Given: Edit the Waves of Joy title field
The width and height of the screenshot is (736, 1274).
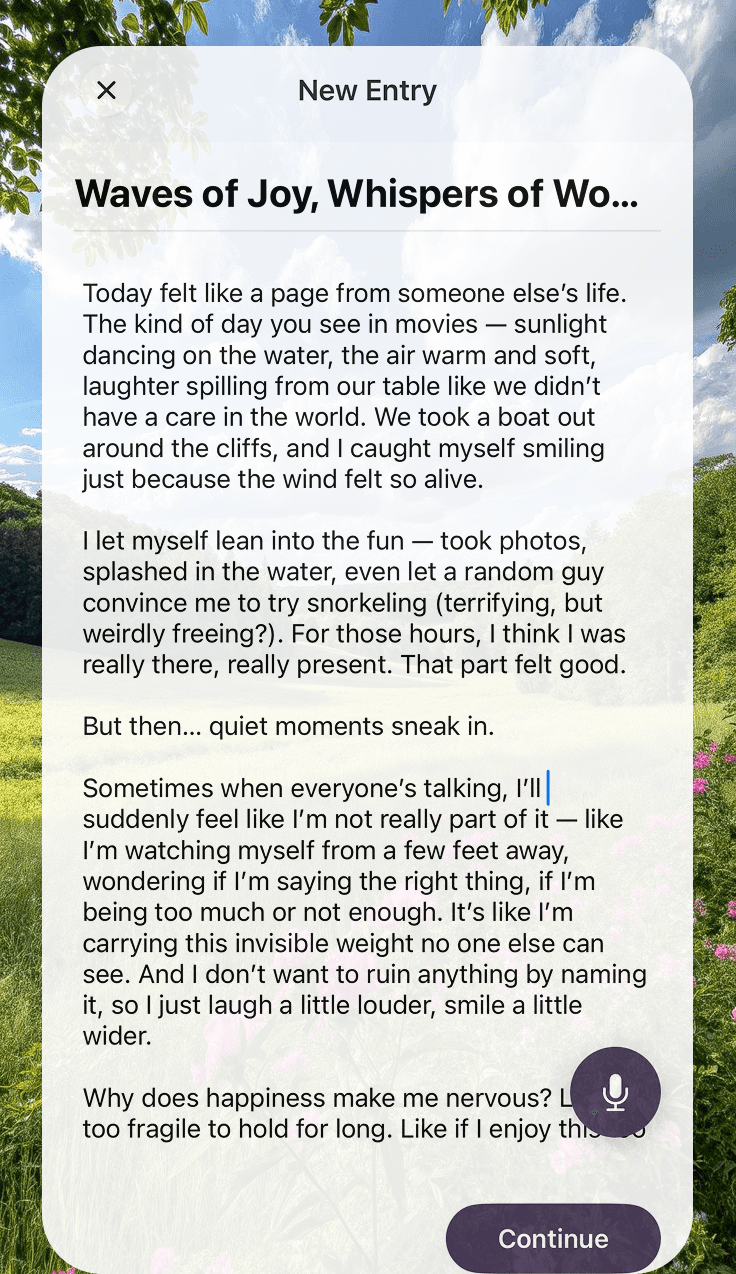Looking at the screenshot, I should [366, 193].
